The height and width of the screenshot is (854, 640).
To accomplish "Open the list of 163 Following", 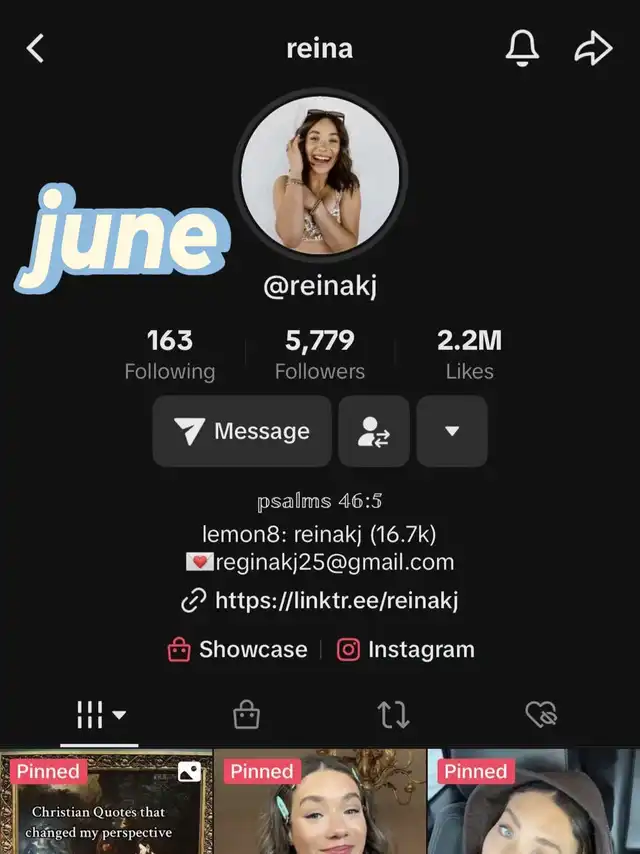I will click(x=169, y=355).
